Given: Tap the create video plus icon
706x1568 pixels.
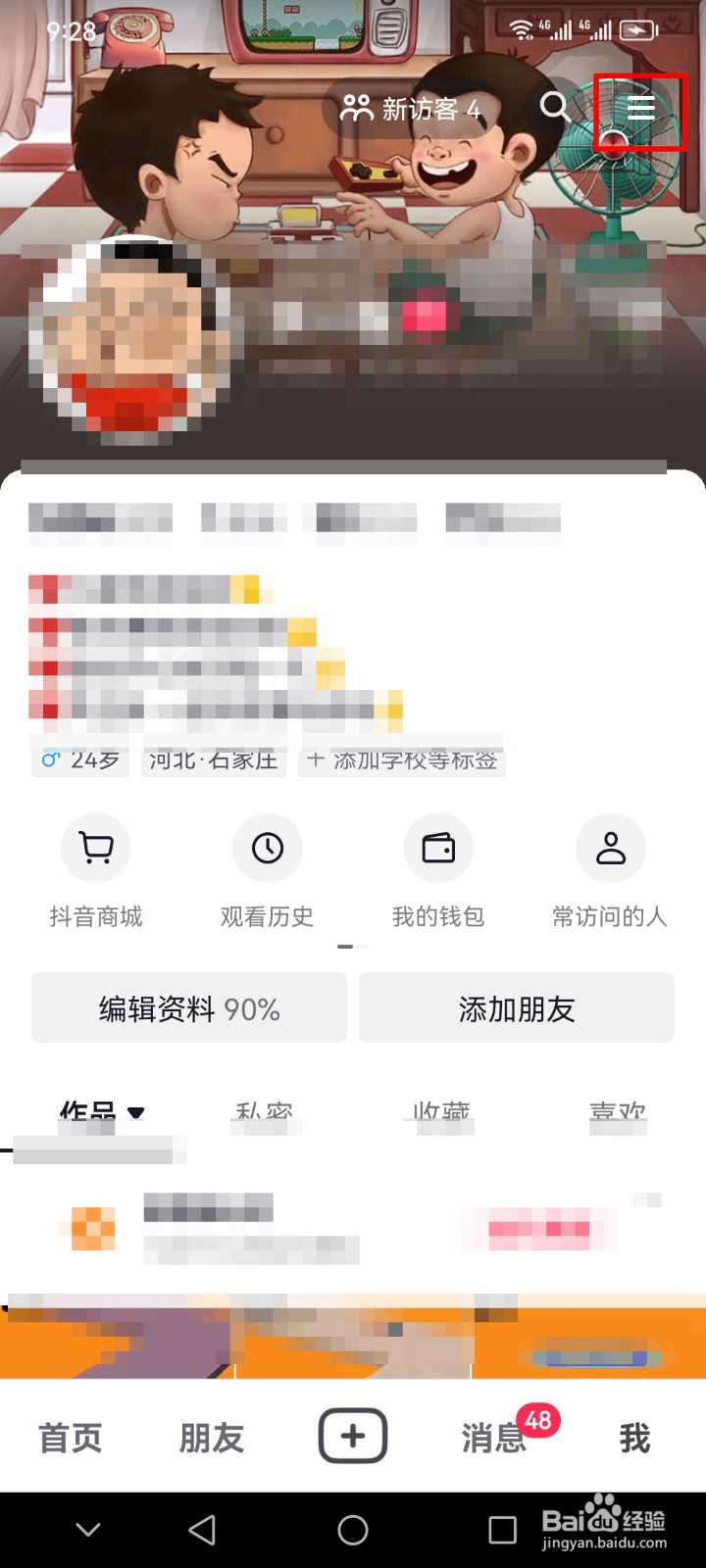Looking at the screenshot, I should [353, 1435].
